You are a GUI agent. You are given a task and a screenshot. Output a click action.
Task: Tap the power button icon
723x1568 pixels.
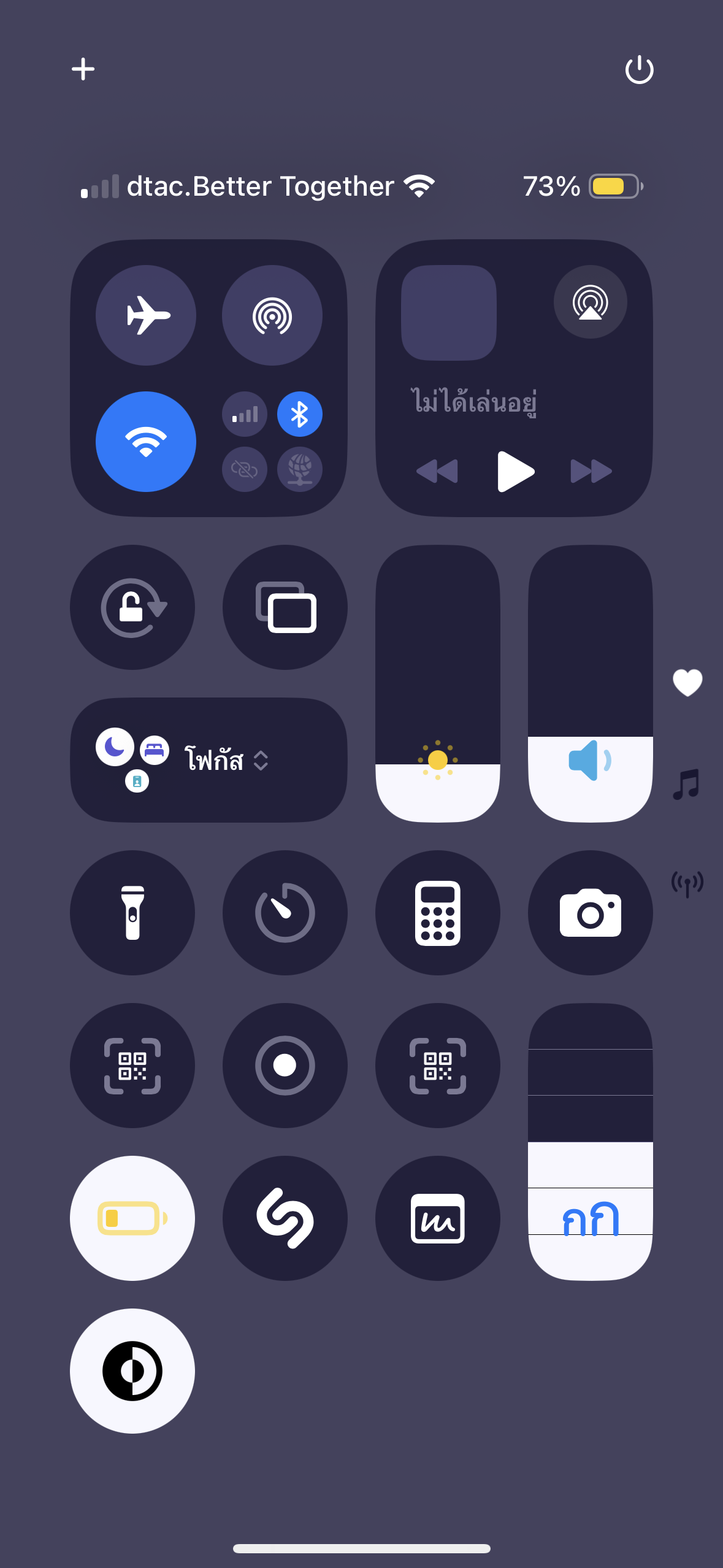[639, 69]
